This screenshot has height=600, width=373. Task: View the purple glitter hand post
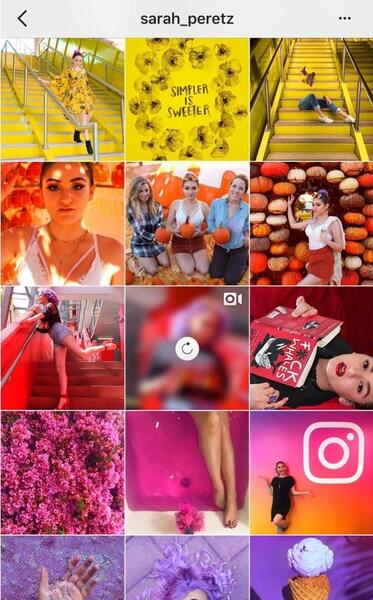(62, 568)
